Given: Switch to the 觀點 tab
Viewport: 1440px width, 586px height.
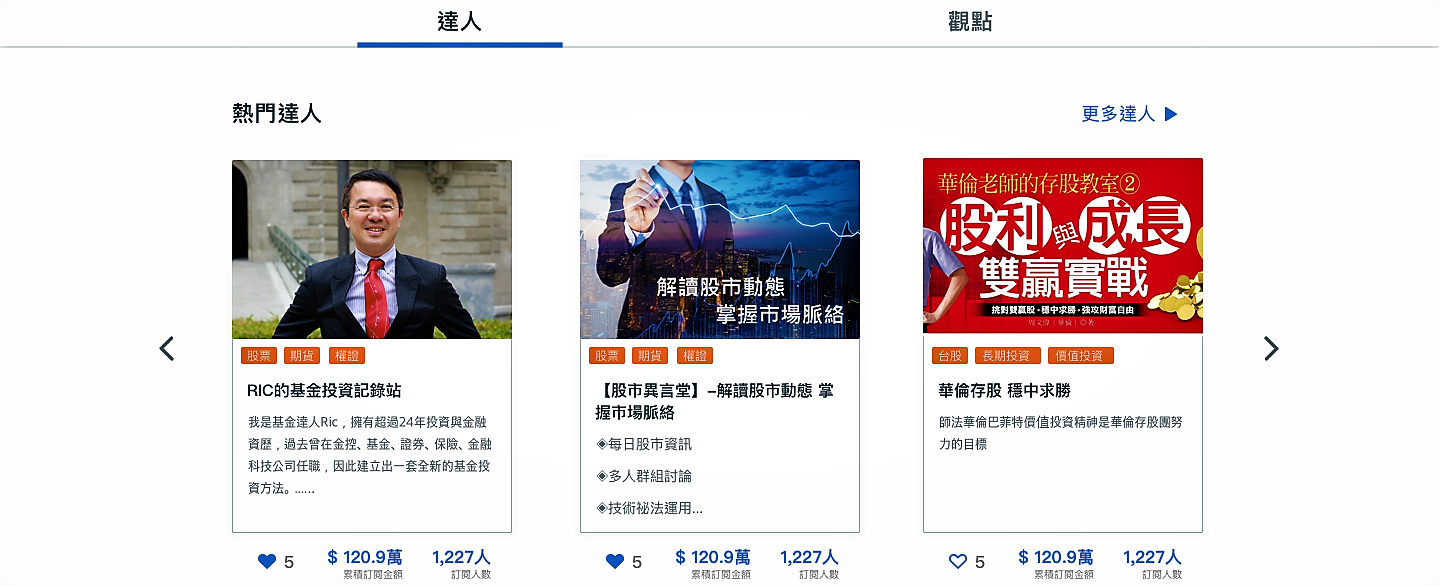Looking at the screenshot, I should point(970,22).
